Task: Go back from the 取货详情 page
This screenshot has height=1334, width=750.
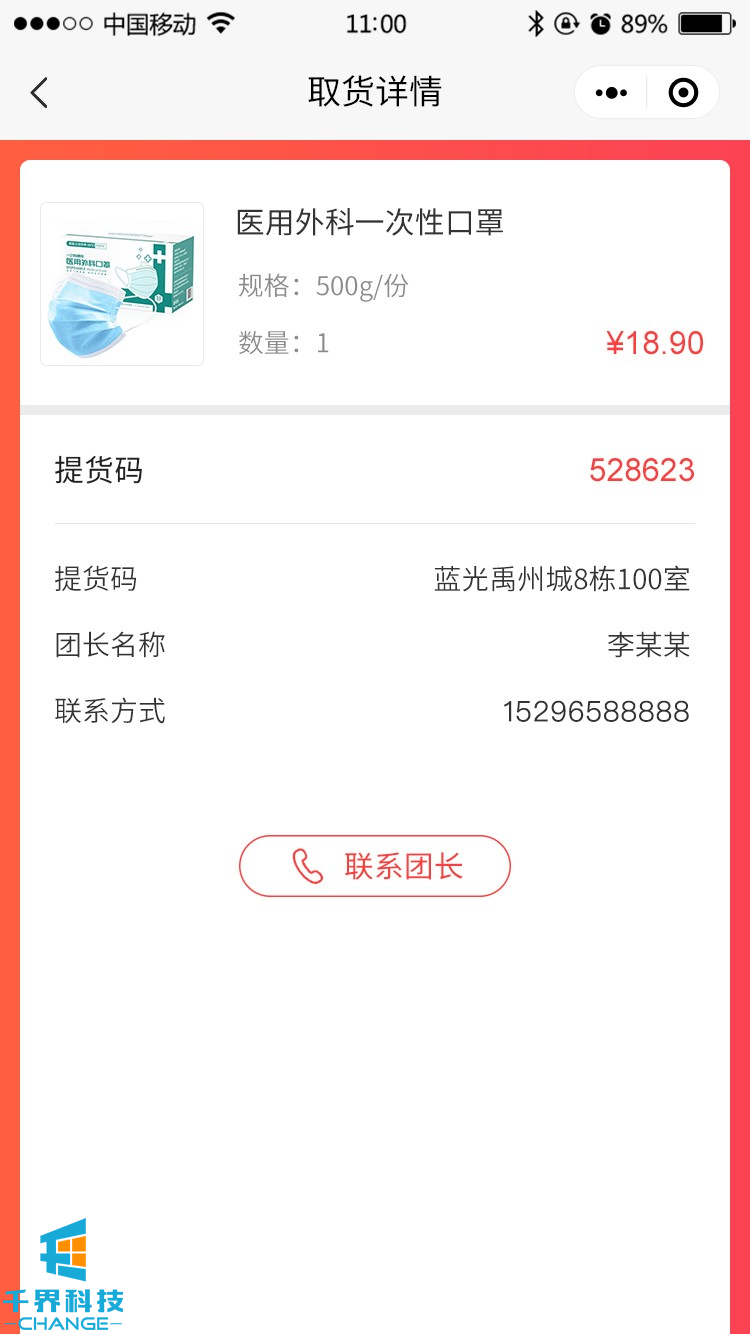Action: (x=39, y=93)
